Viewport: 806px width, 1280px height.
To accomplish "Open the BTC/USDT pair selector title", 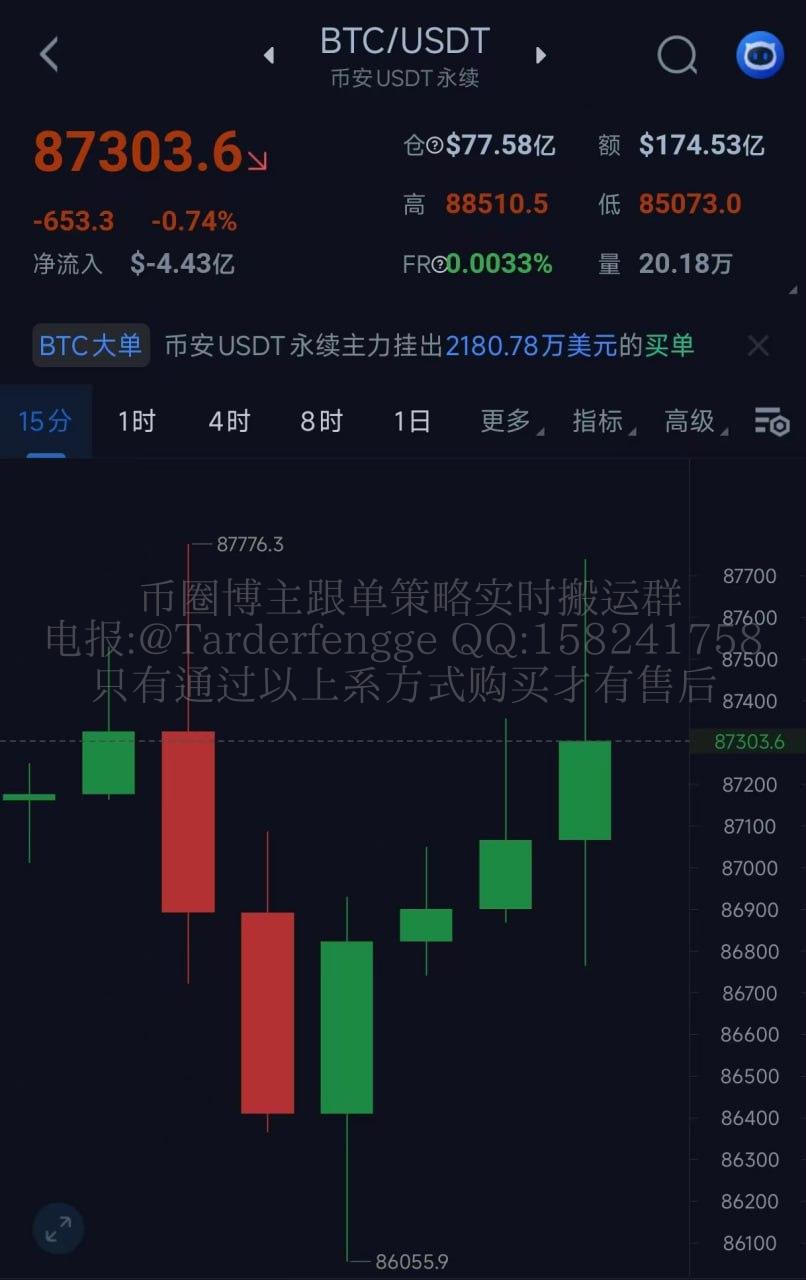I will [404, 42].
